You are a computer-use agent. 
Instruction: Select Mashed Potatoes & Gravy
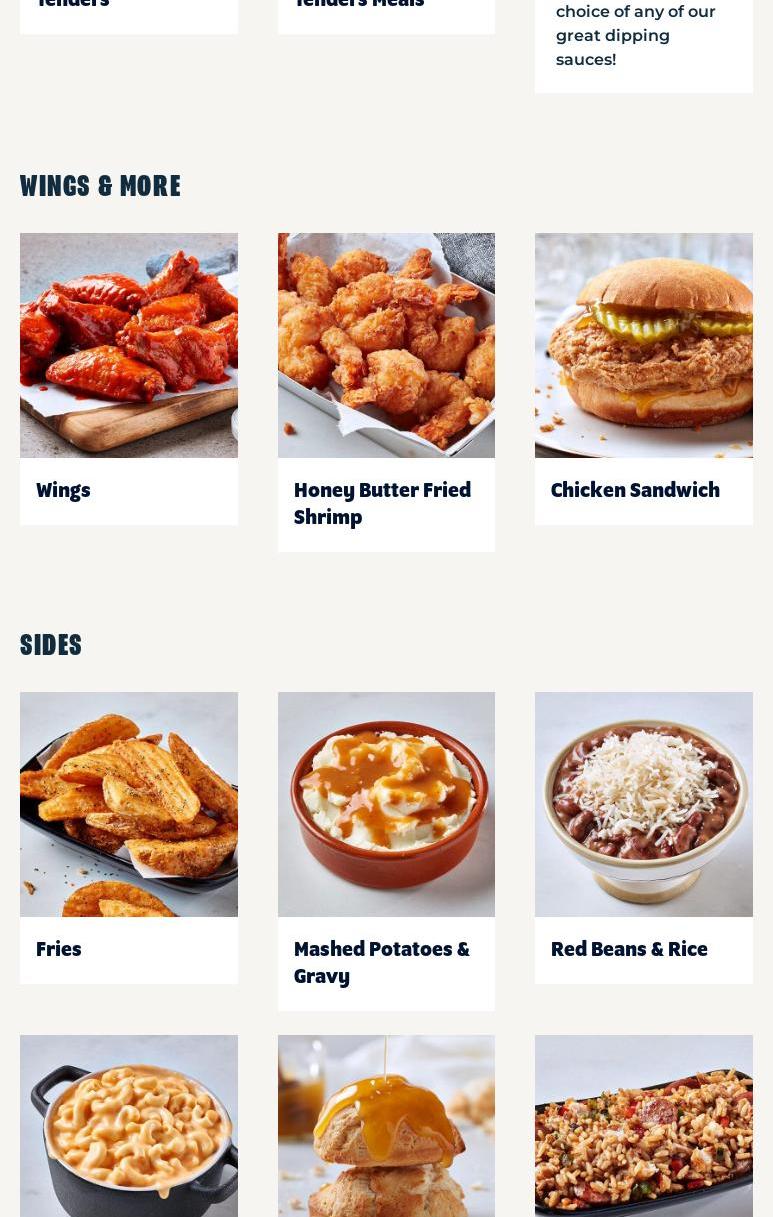click(x=382, y=962)
